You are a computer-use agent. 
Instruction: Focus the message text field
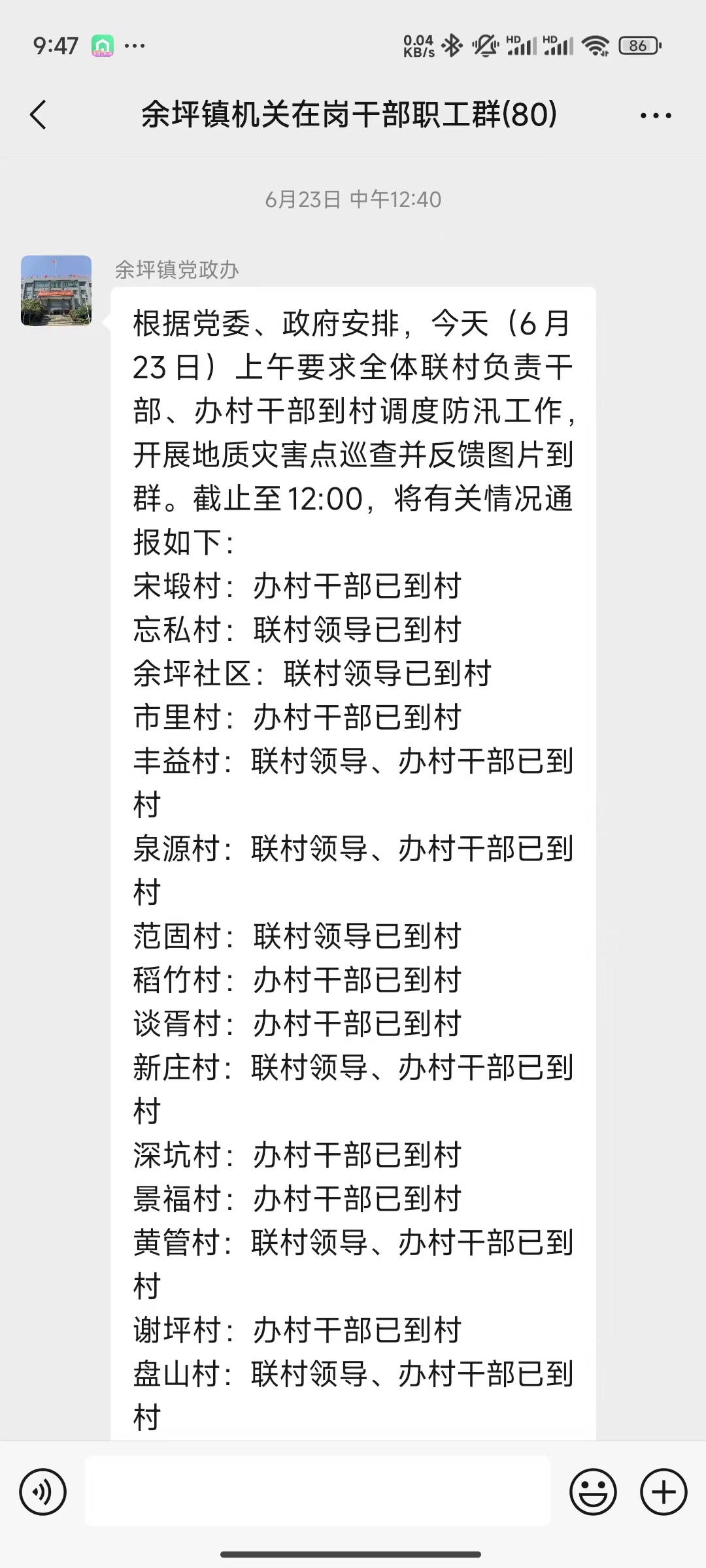(318, 1491)
